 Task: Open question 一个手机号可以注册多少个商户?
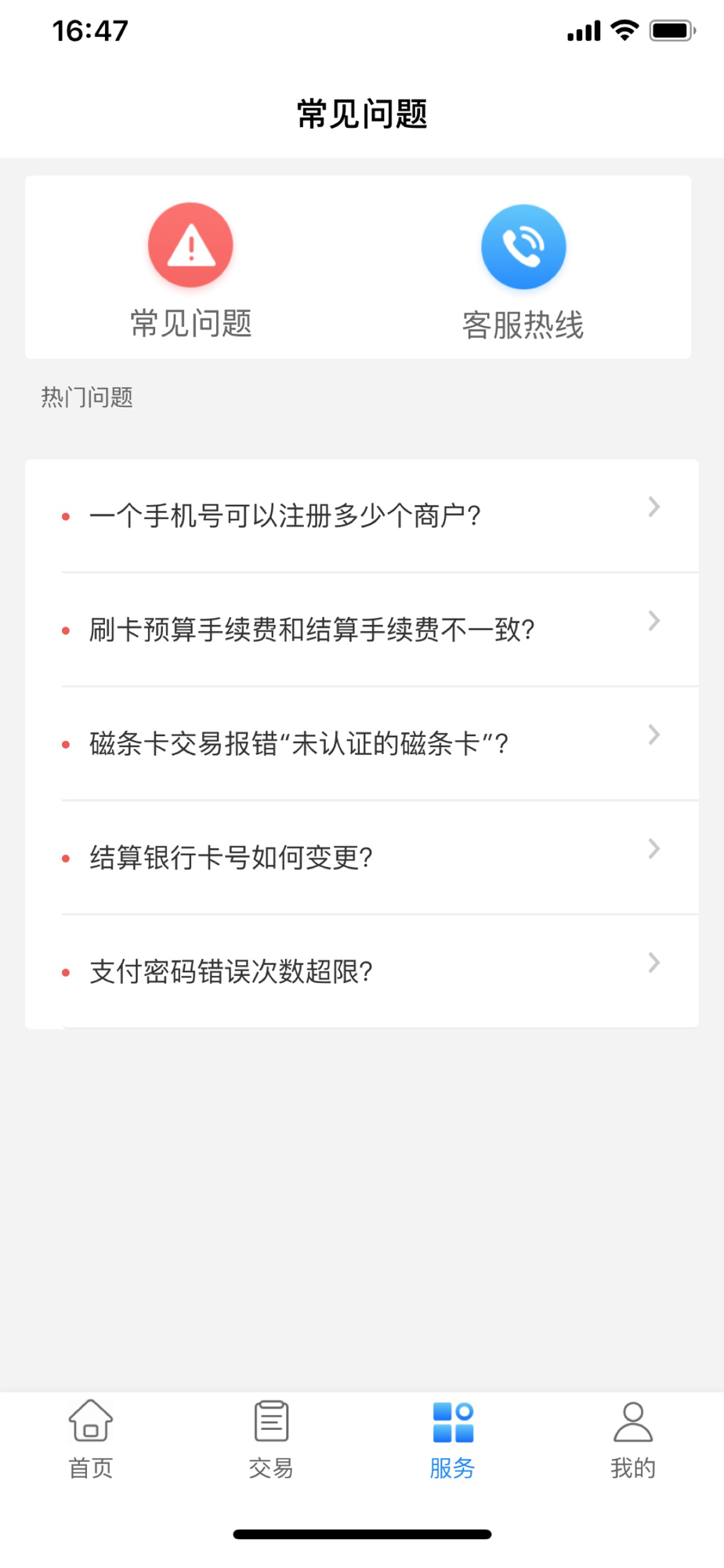(x=362, y=516)
